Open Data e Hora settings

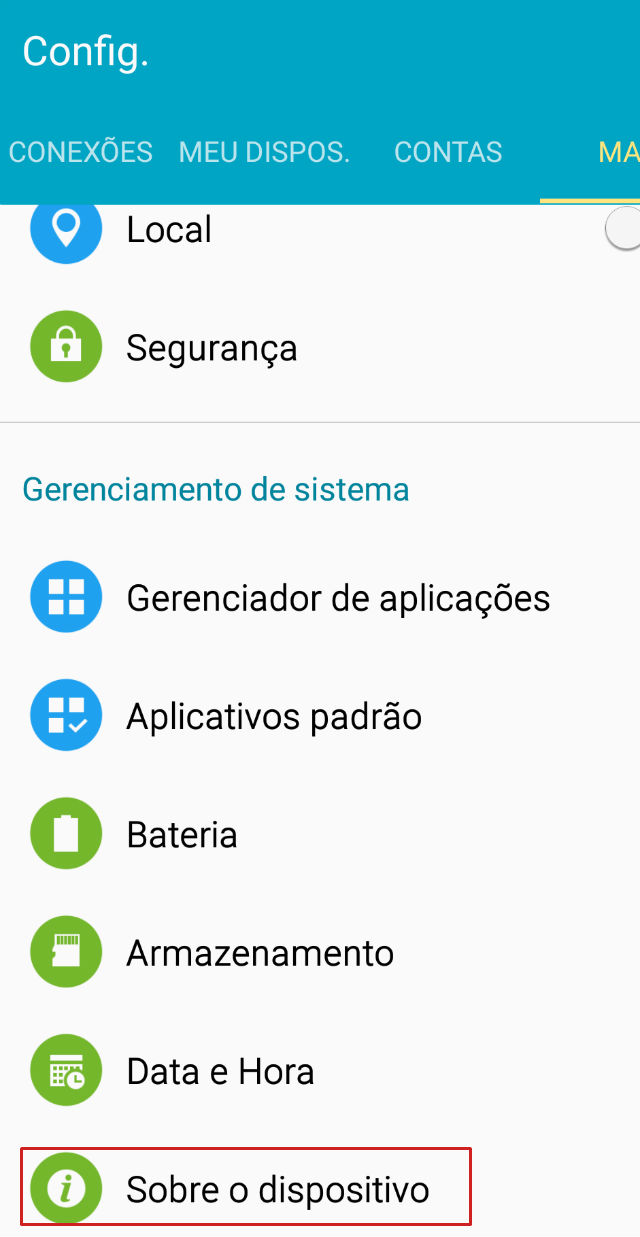click(x=220, y=1072)
